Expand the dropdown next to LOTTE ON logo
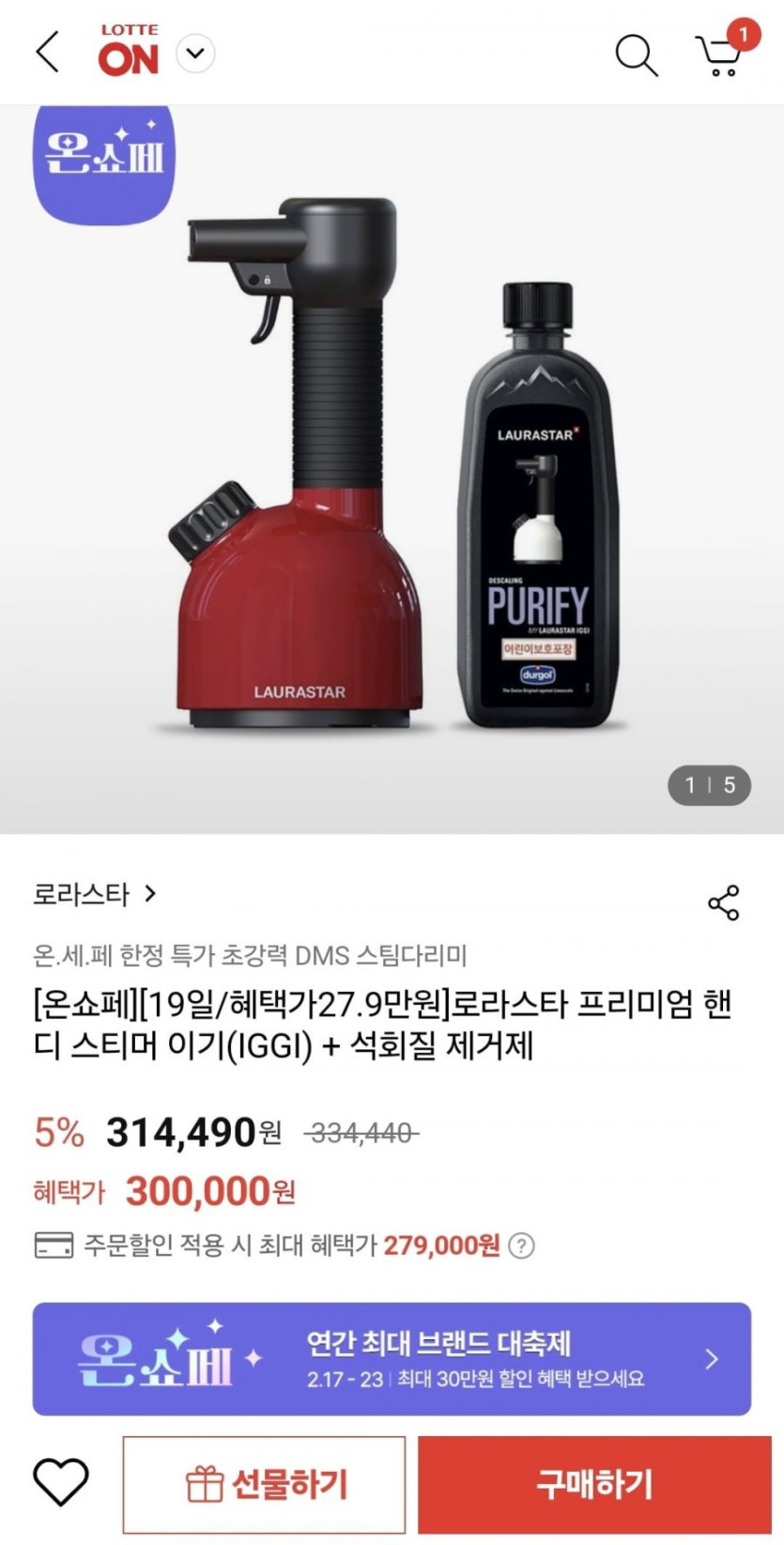784x1545 pixels. 195,54
